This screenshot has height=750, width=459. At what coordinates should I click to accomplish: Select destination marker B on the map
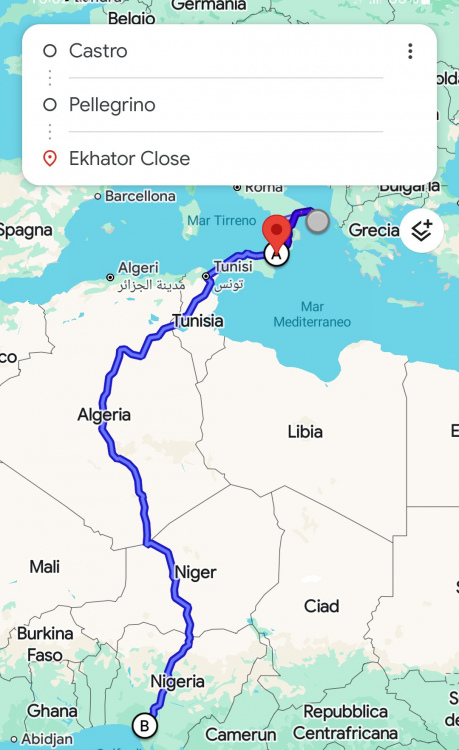144,726
